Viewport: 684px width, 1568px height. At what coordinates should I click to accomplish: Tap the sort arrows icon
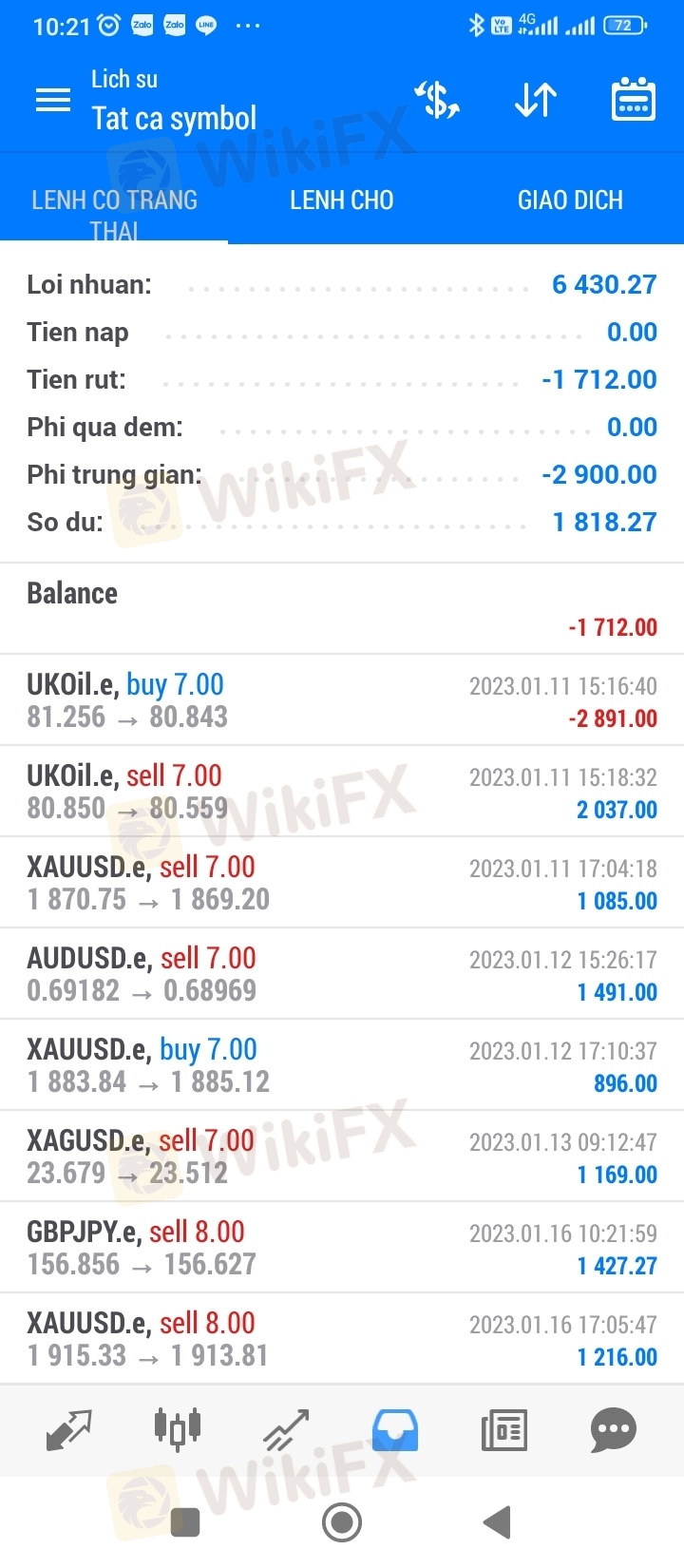536,100
